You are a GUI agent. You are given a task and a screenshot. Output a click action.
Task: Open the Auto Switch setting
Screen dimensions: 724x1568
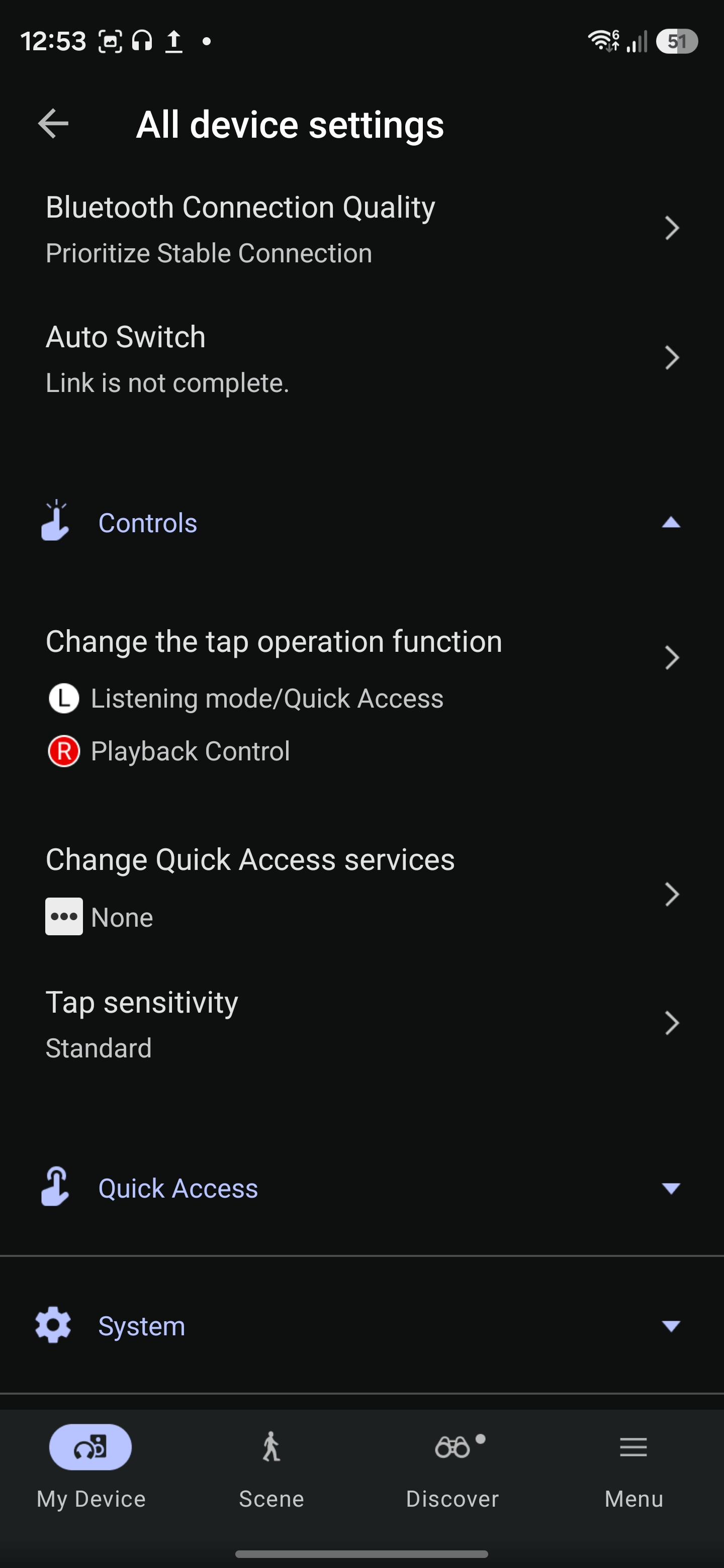click(361, 358)
